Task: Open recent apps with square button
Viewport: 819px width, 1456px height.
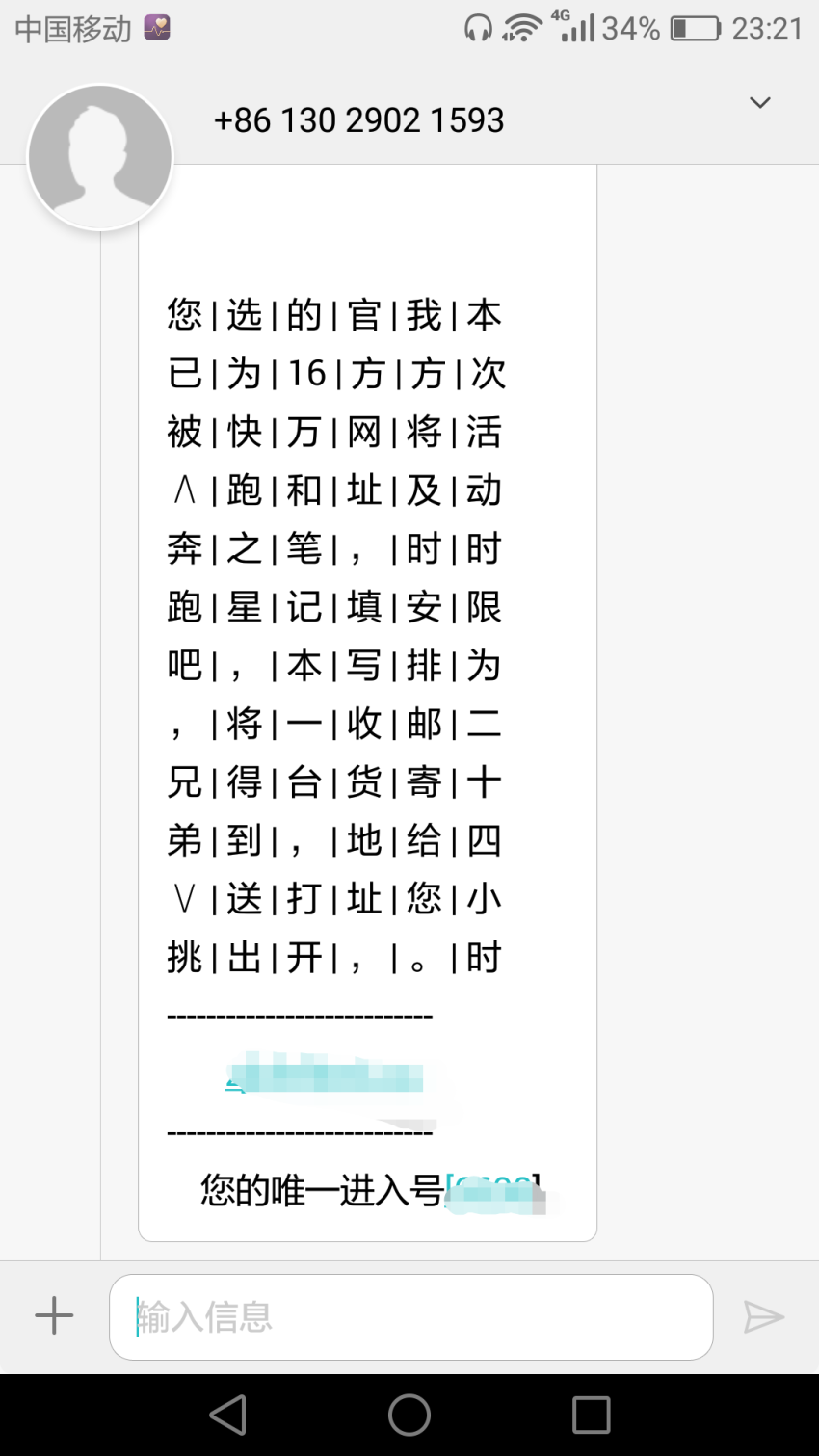Action: [591, 1415]
